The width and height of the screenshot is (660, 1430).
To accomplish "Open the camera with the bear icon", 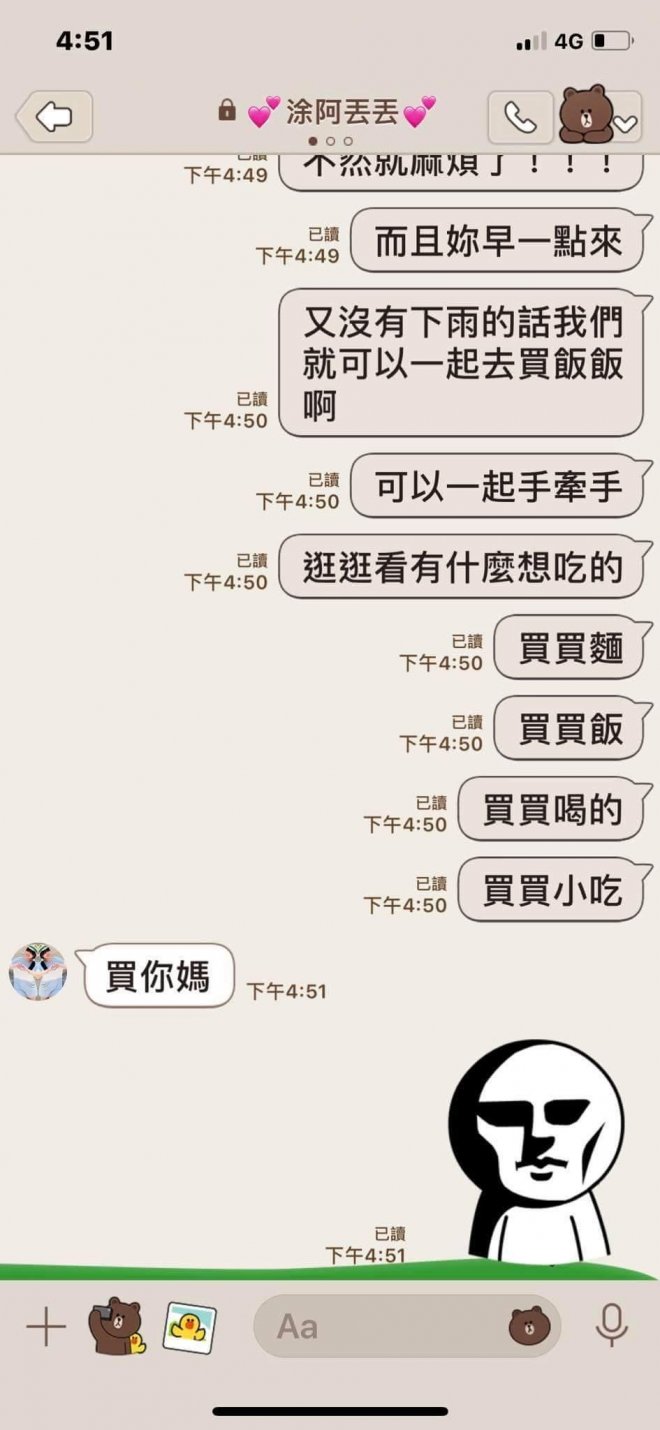I will (116, 1327).
